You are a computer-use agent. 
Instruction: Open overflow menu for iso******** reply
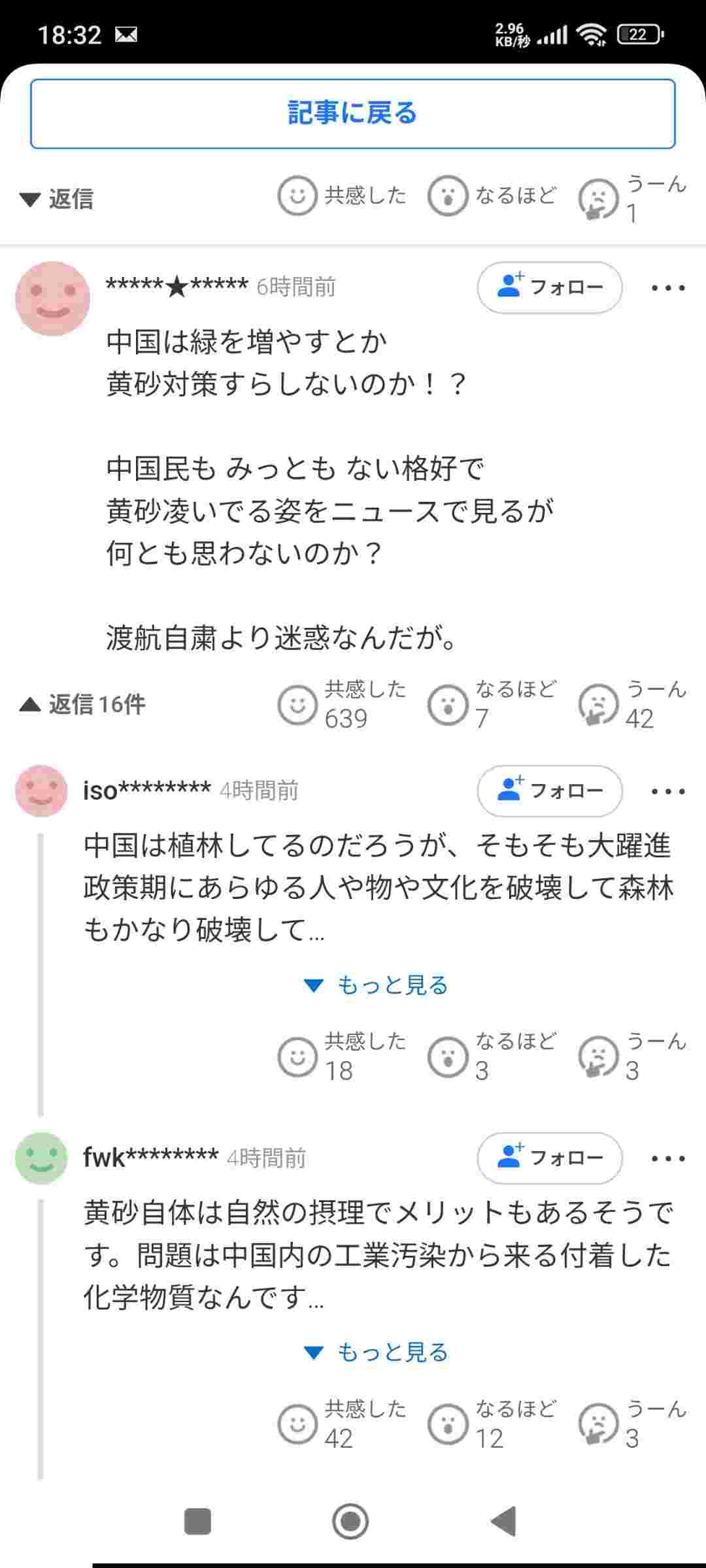coord(668,792)
